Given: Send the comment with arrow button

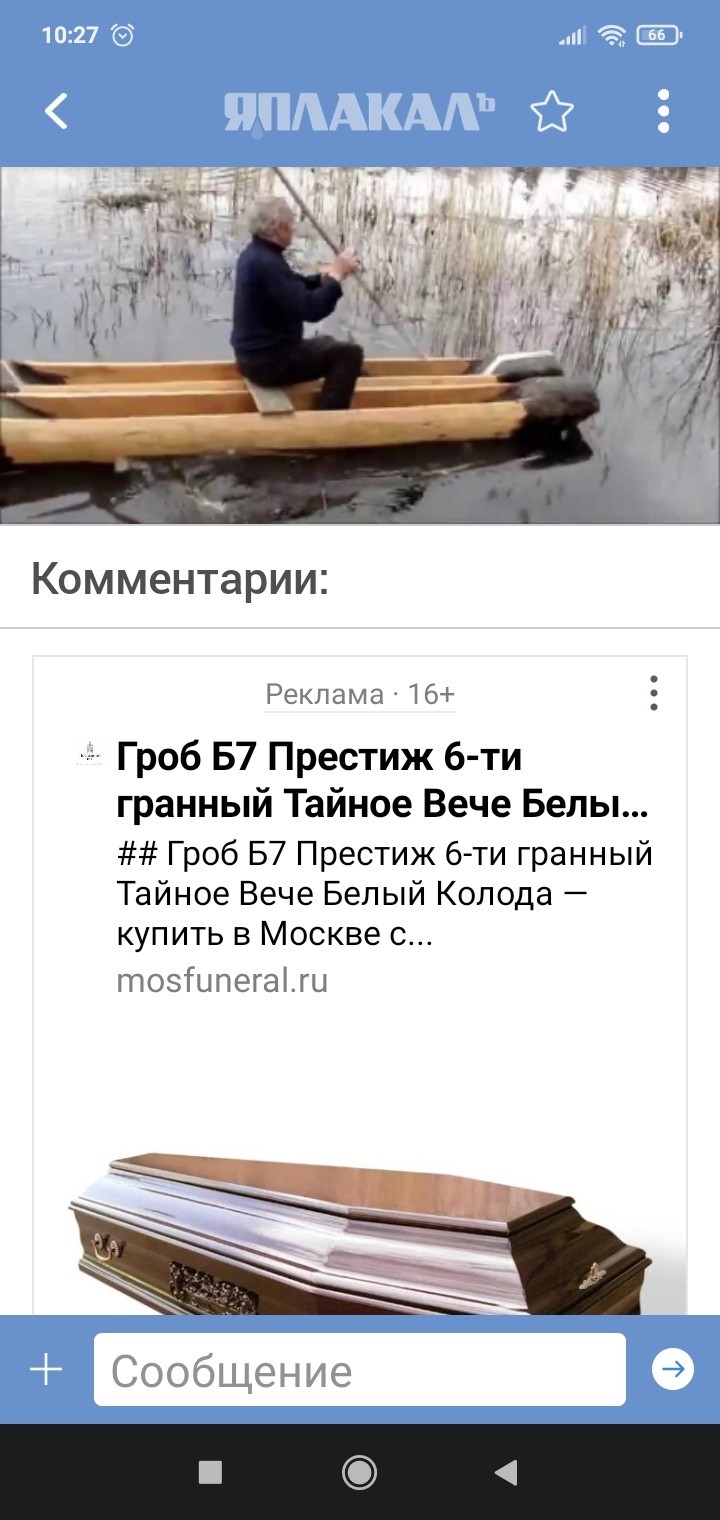Looking at the screenshot, I should [x=673, y=1369].
